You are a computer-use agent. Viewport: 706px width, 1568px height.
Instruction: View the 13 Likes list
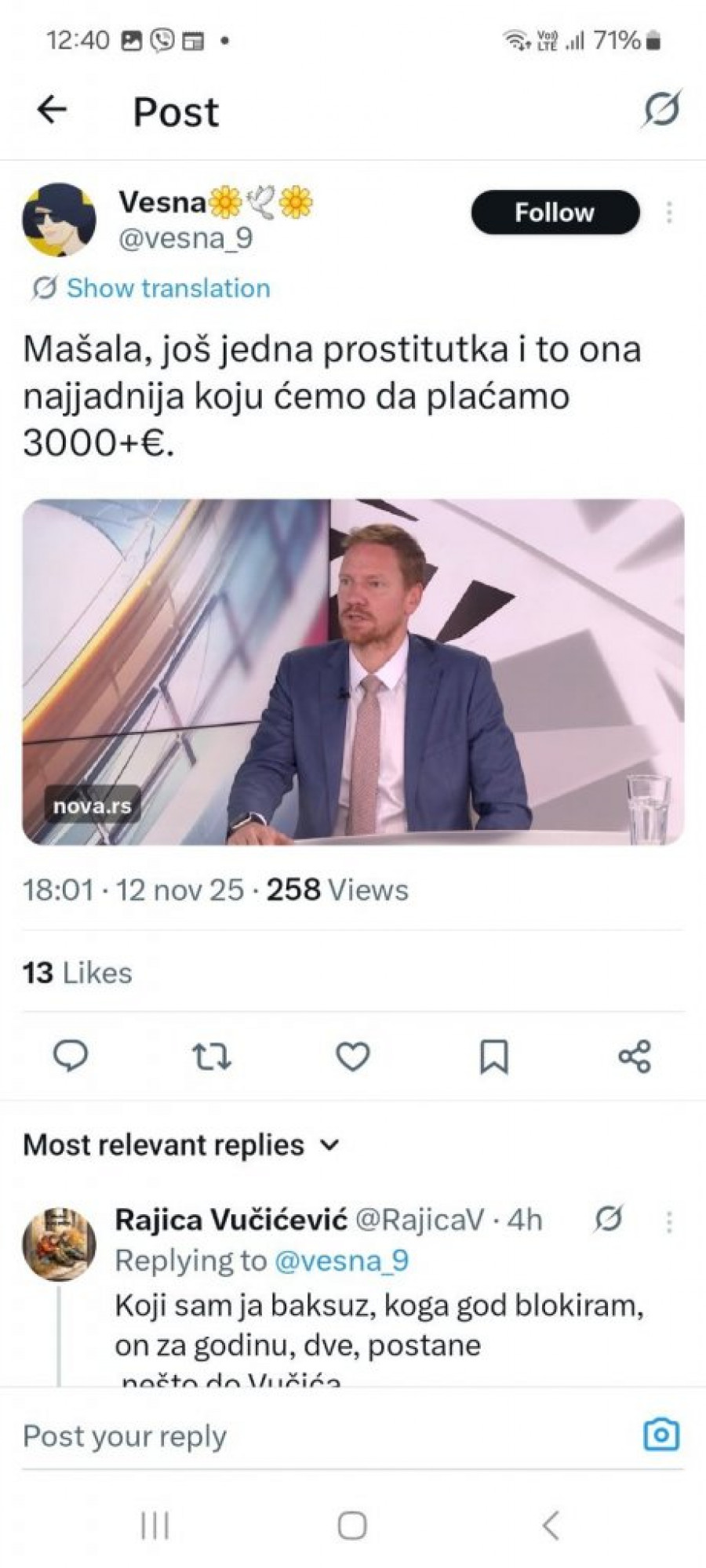click(77, 973)
